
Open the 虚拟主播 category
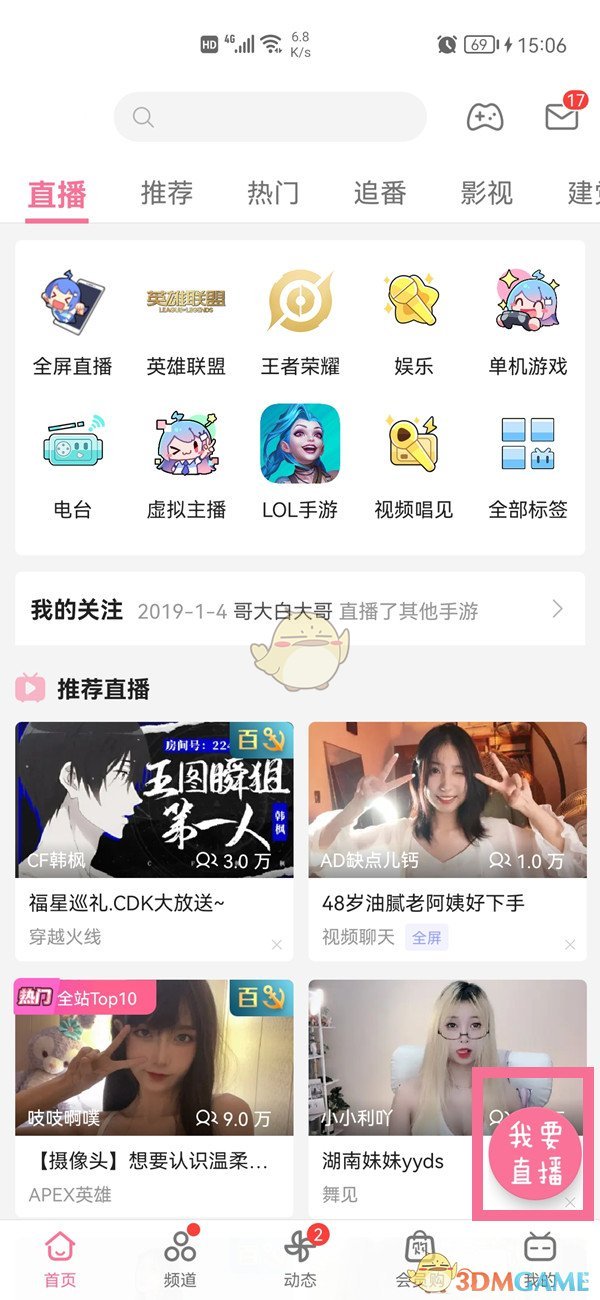point(186,465)
